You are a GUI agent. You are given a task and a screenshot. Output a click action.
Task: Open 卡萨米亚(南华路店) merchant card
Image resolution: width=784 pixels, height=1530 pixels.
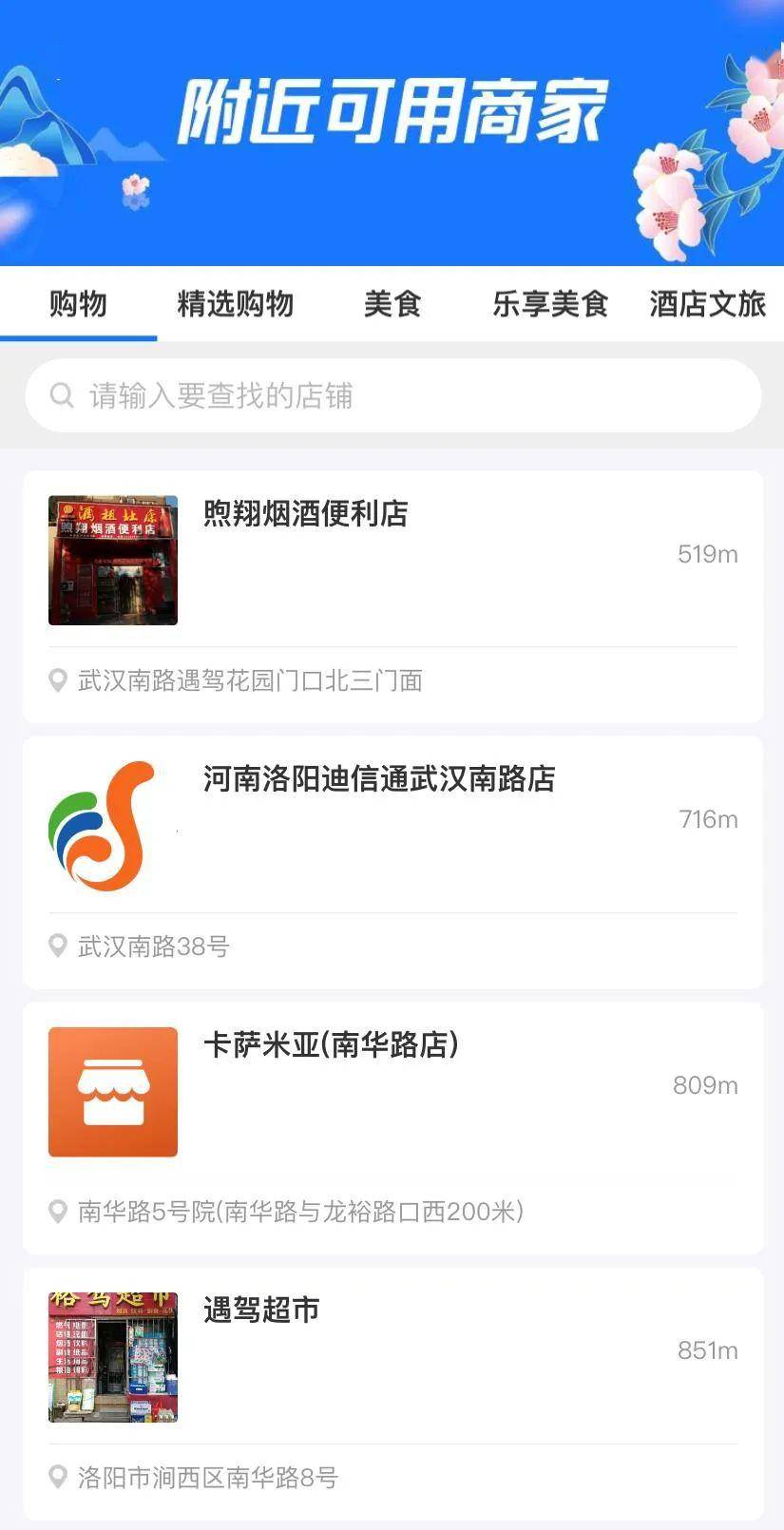[392, 1127]
